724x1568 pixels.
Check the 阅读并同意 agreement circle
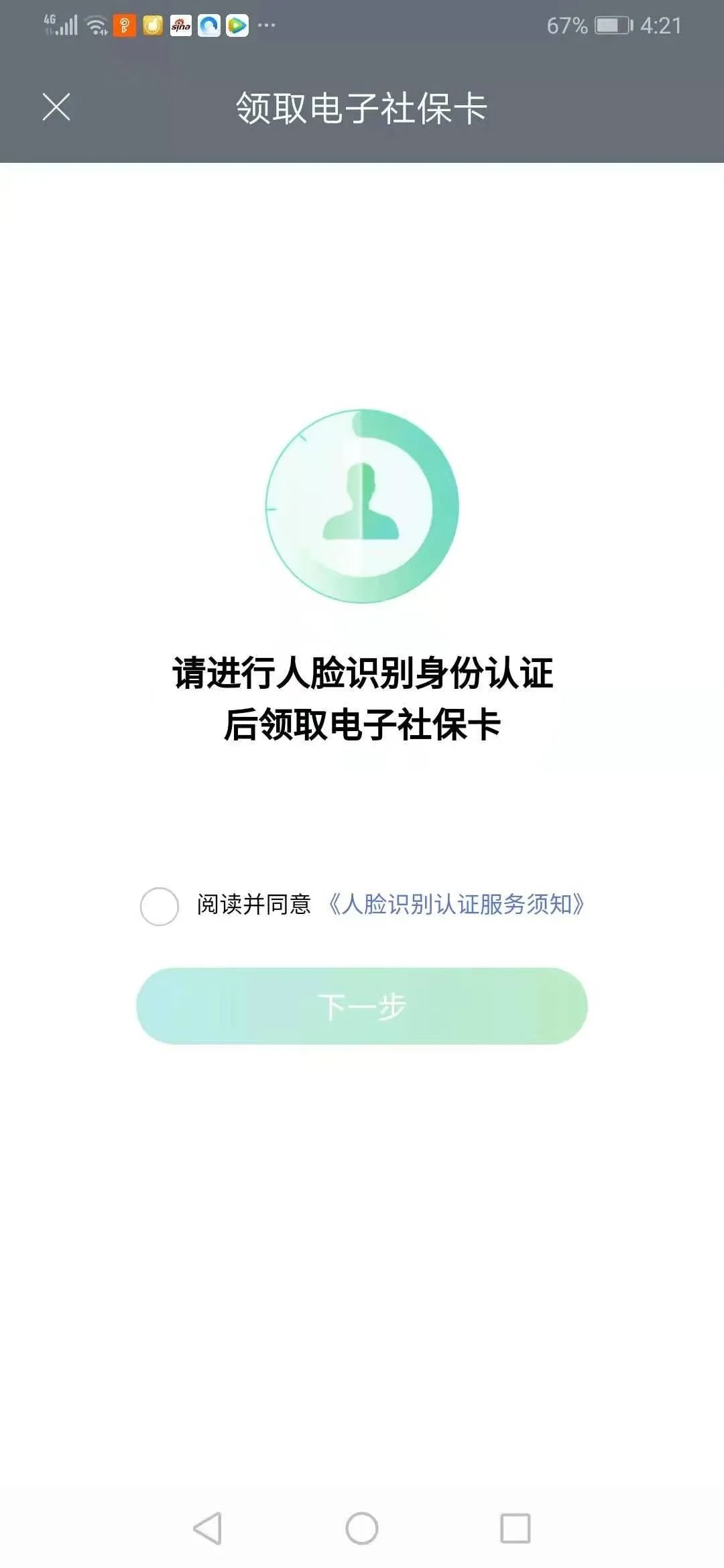pyautogui.click(x=159, y=906)
